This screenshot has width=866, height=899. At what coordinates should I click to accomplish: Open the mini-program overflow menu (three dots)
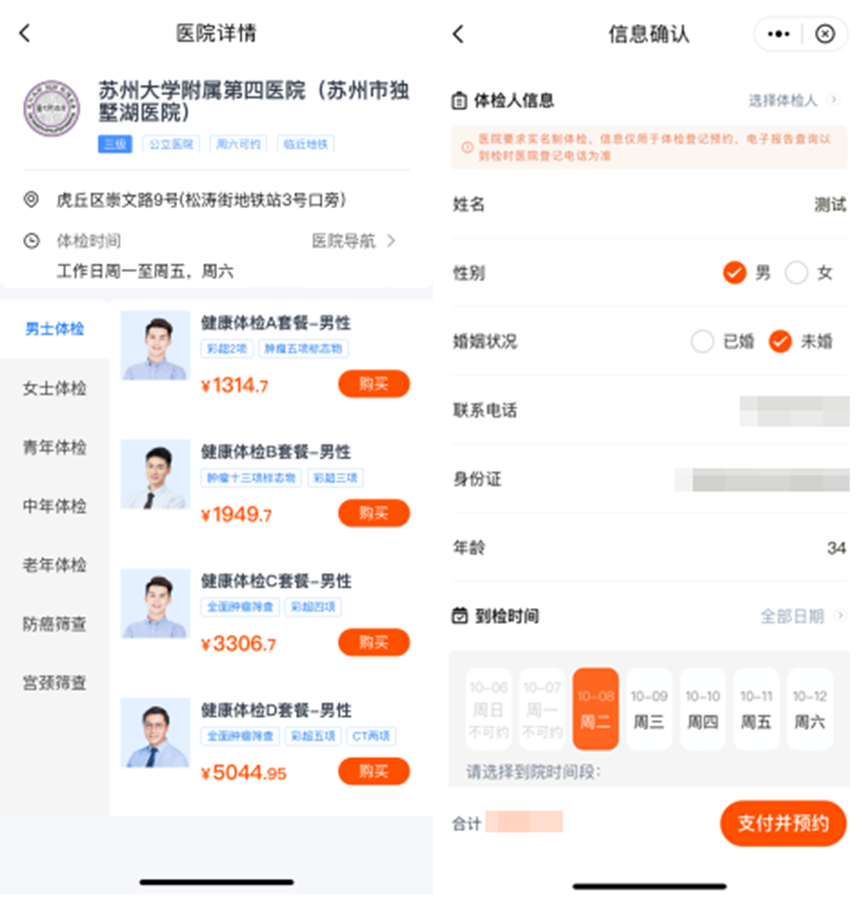coord(778,34)
